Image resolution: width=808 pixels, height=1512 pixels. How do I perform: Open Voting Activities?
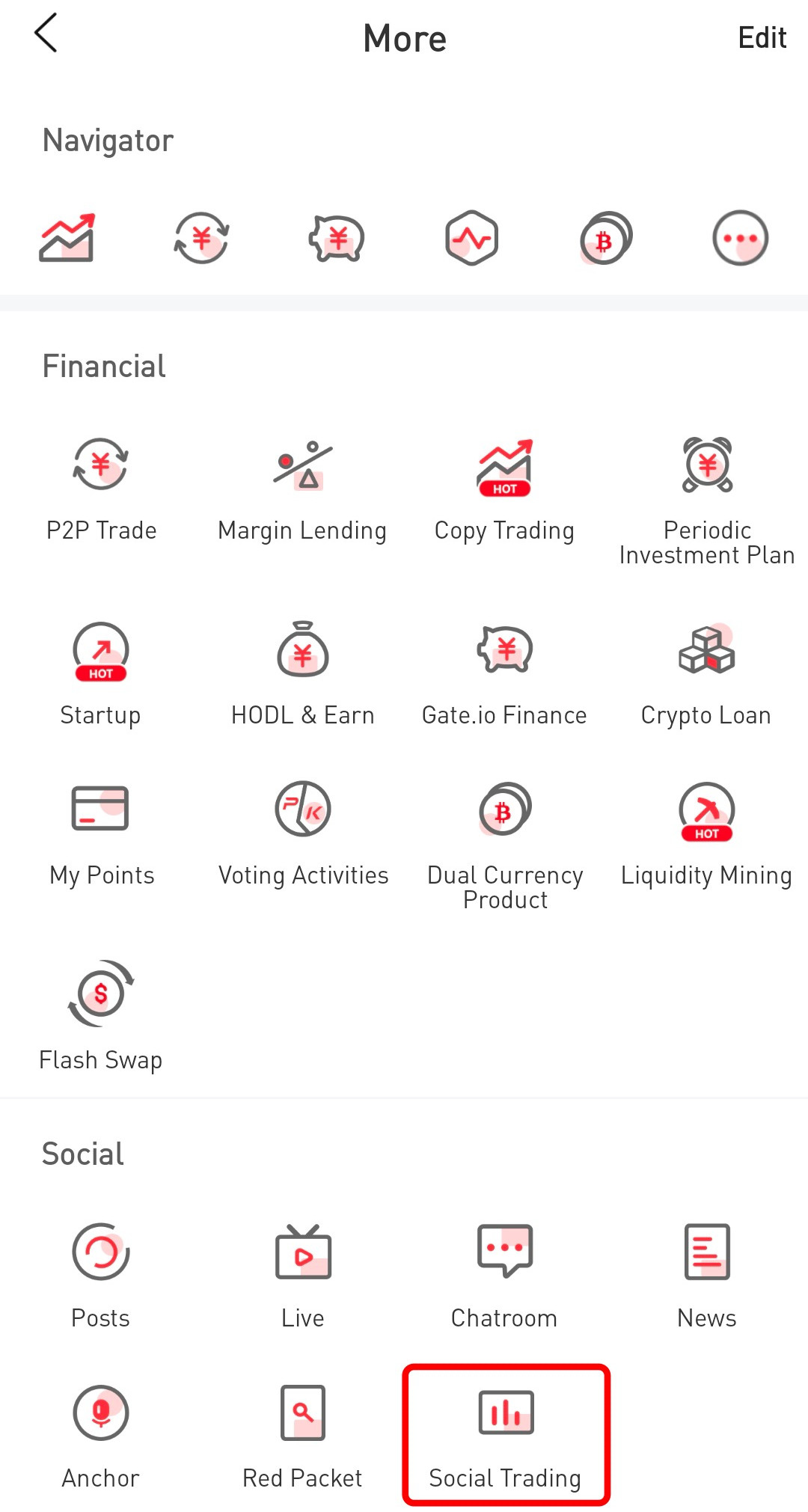coord(303,832)
